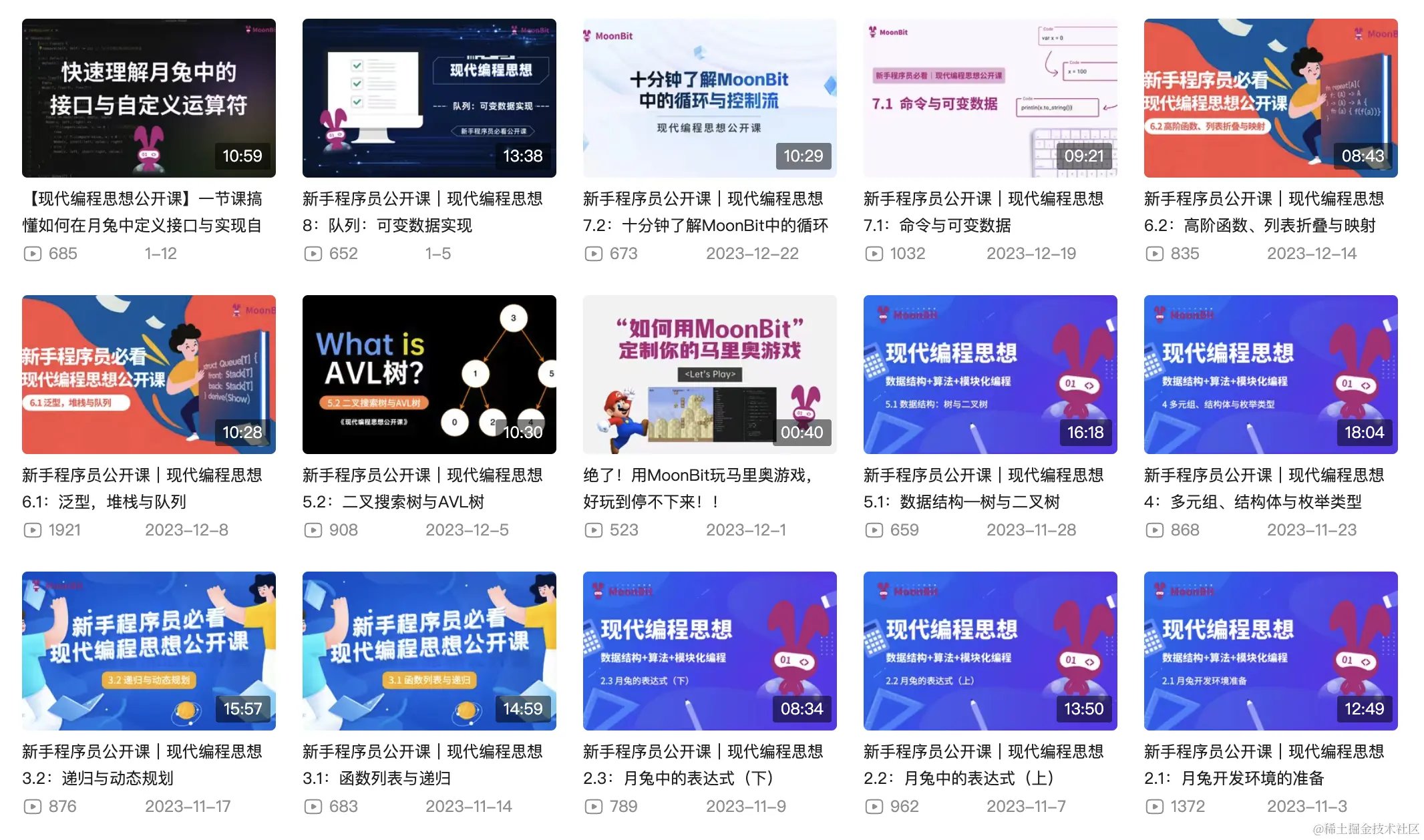Open lesson 7.2 十分钟了解MoonBit中的循环
Viewport: 1424px width, 840px height.
(x=709, y=98)
